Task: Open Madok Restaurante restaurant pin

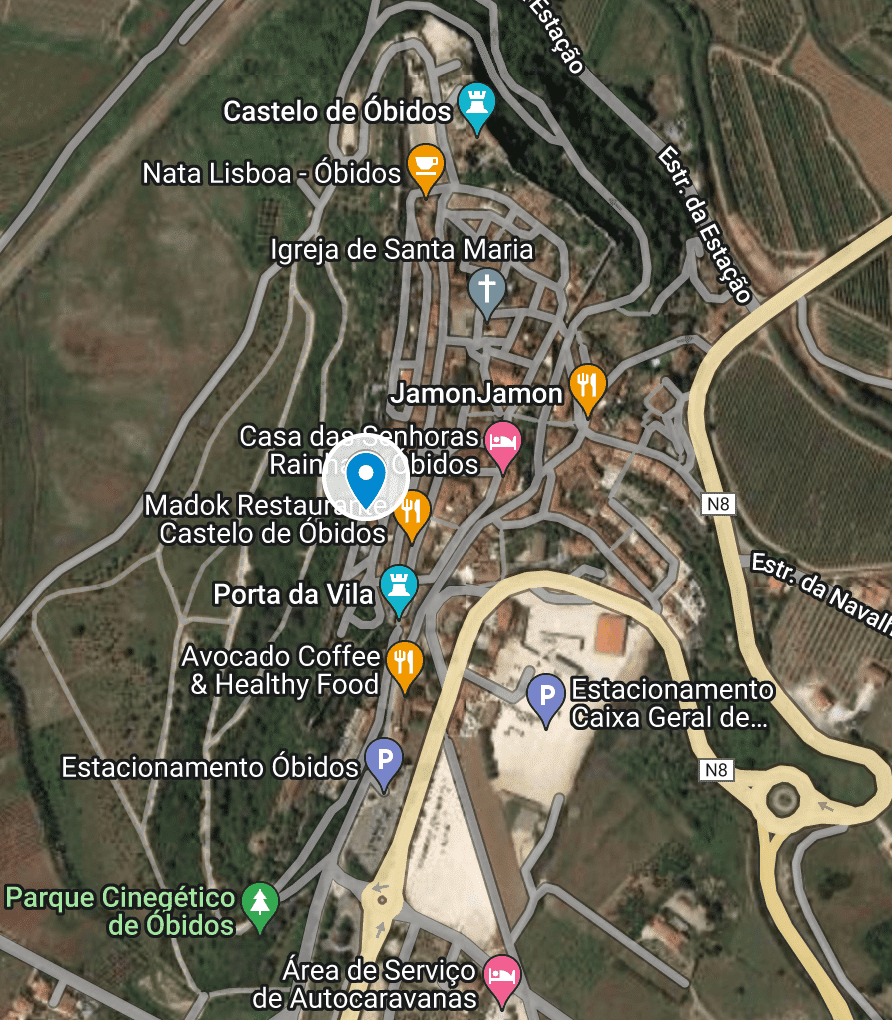Action: 411,512
